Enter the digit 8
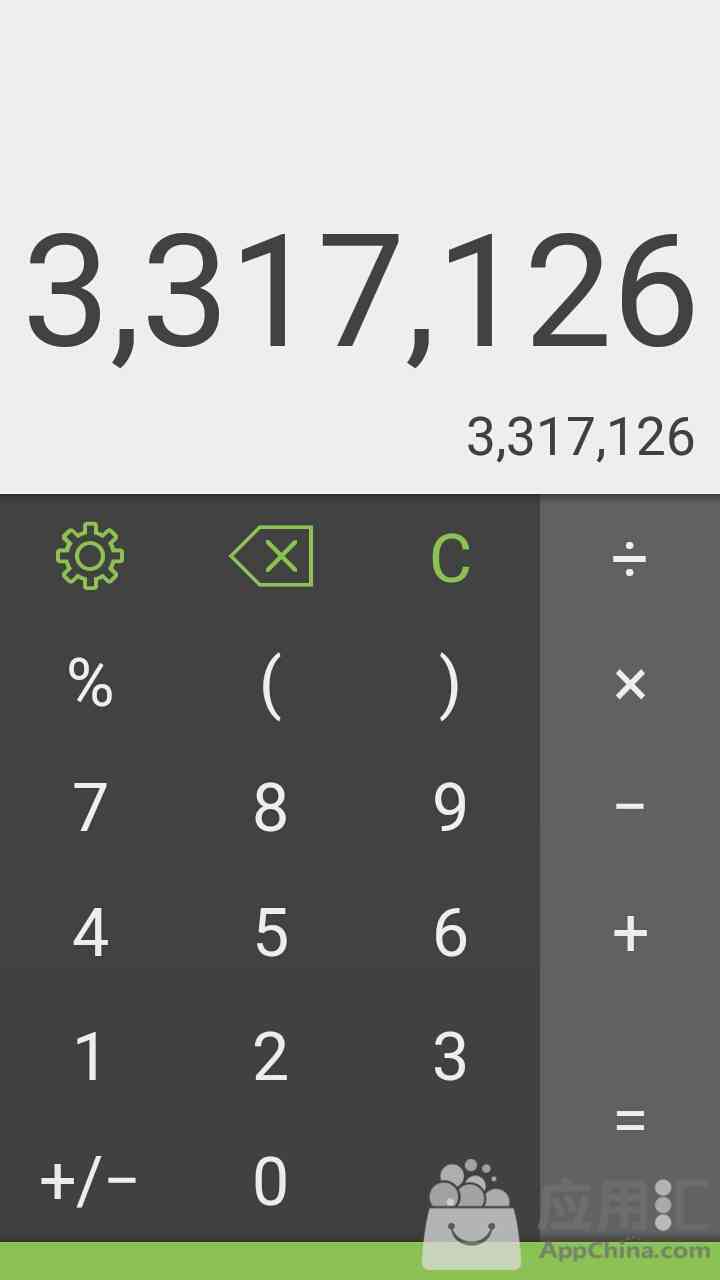Viewport: 720px width, 1280px height. coord(270,807)
